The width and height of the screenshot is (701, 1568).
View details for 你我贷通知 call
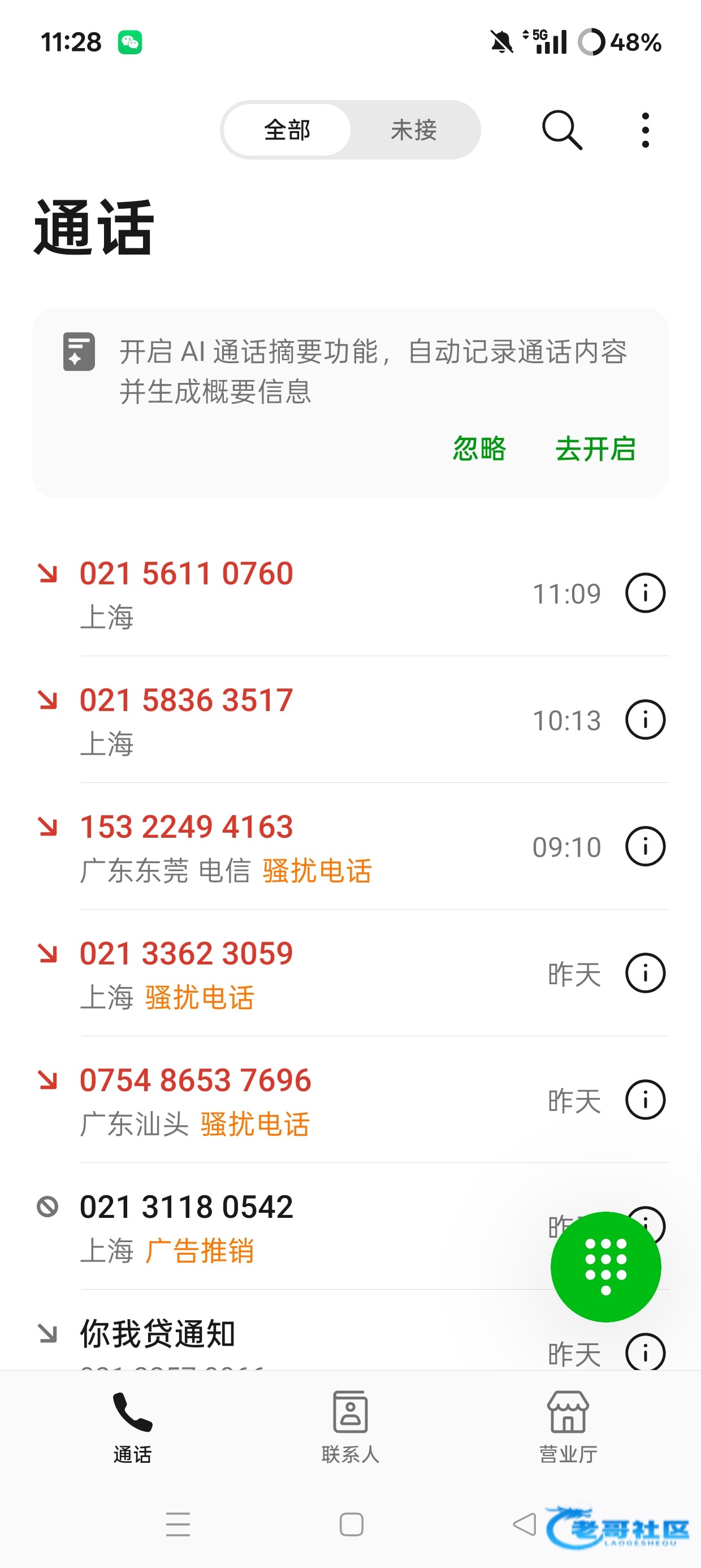click(x=645, y=1352)
